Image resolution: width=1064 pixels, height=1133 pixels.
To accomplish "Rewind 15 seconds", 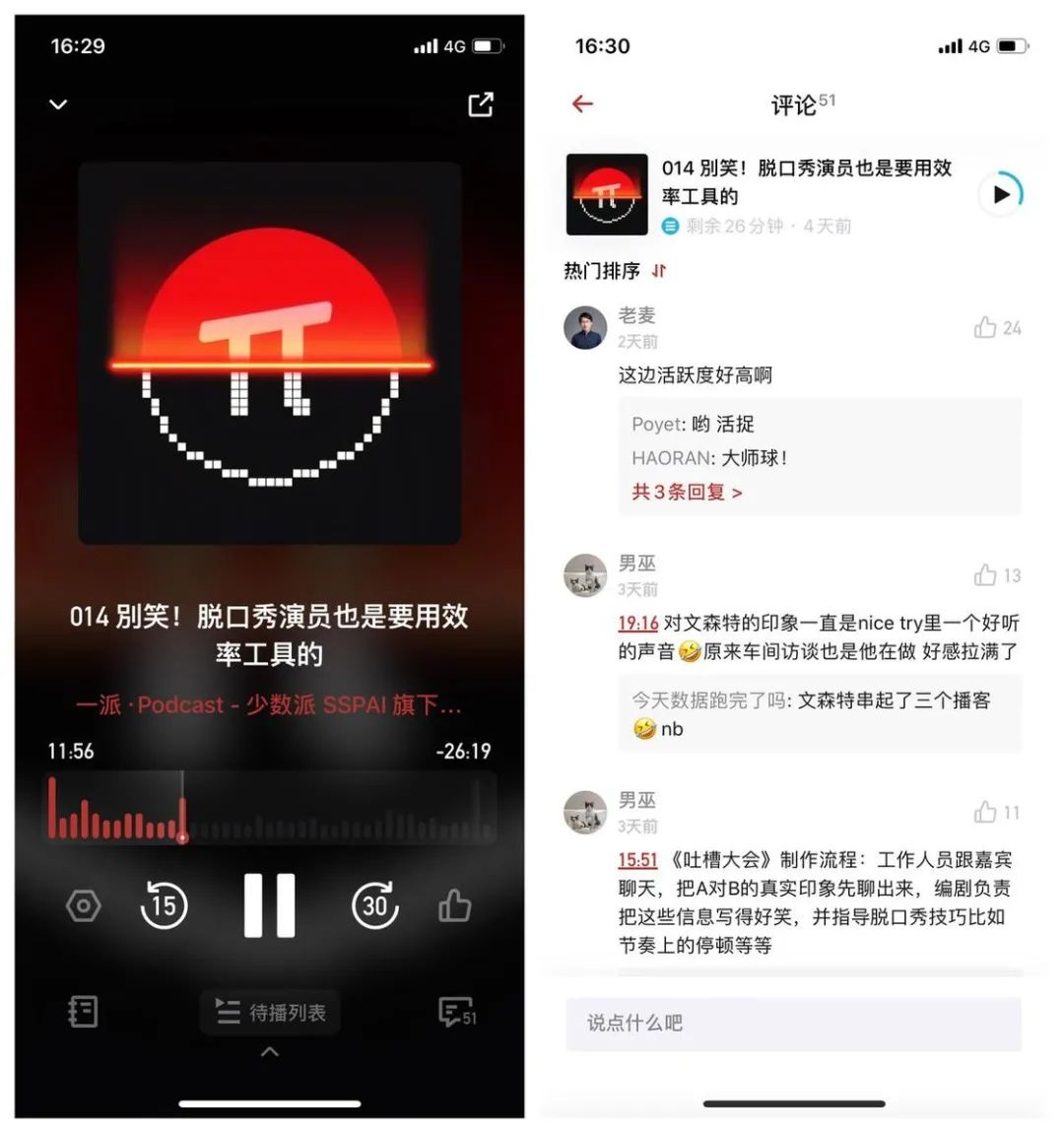I will coord(164,904).
